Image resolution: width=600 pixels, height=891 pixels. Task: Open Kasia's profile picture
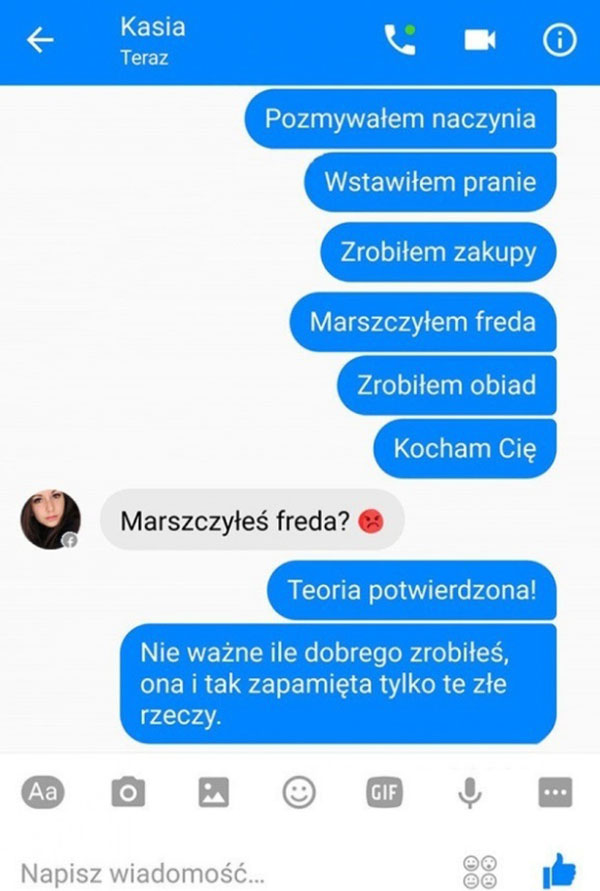[x=50, y=519]
